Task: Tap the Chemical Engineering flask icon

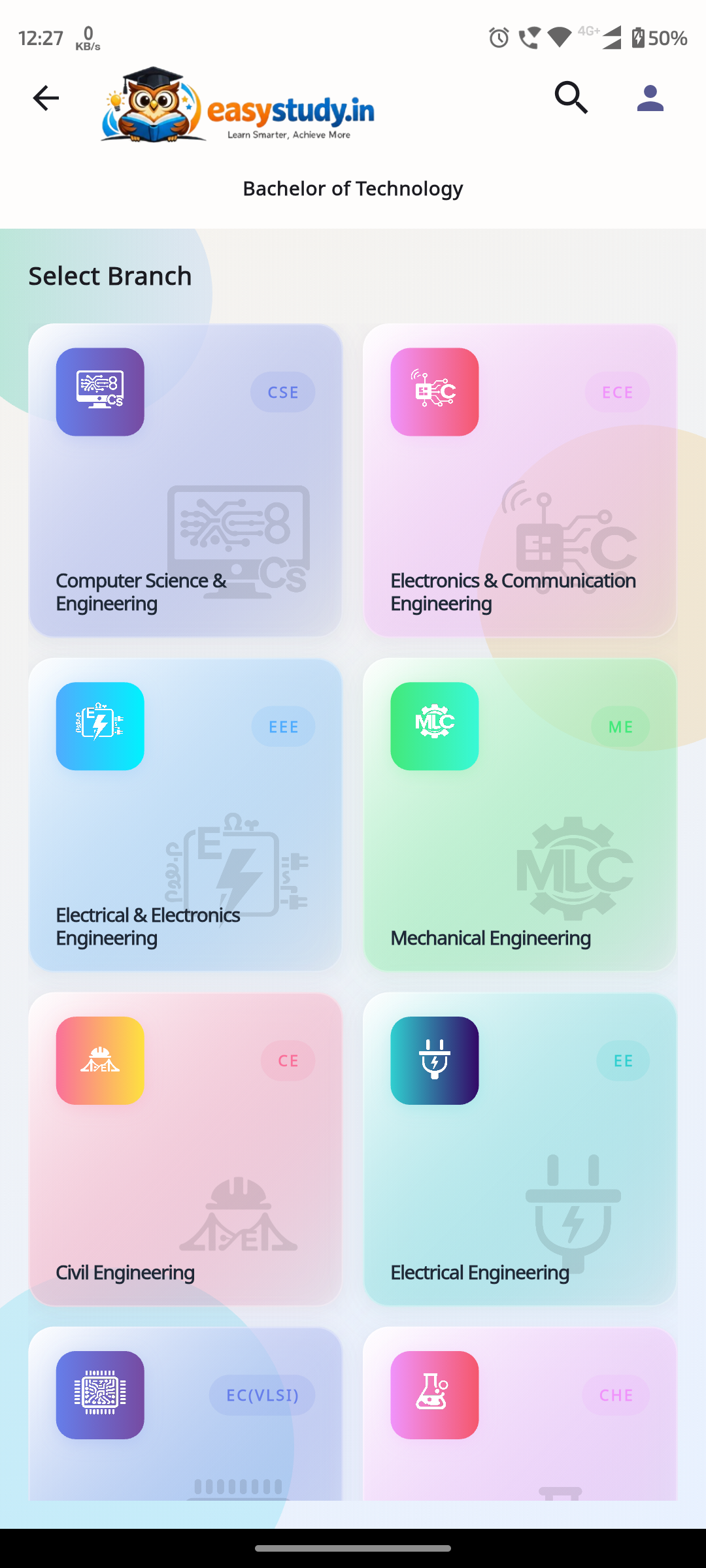Action: 434,1395
